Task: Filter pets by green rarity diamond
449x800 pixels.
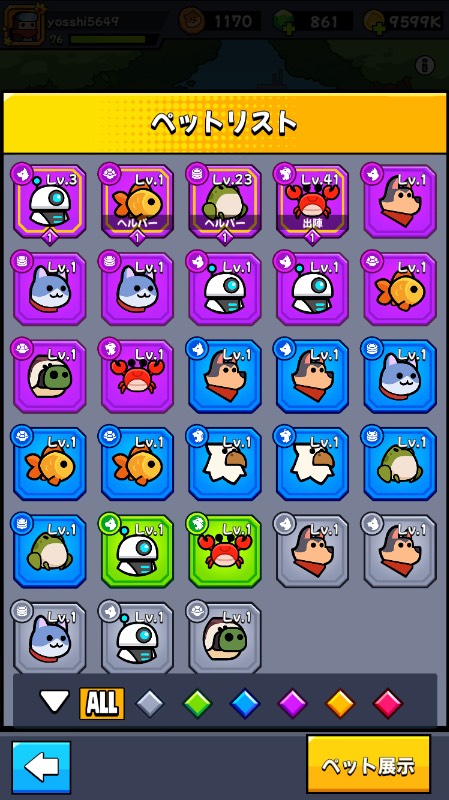Action: [x=198, y=704]
